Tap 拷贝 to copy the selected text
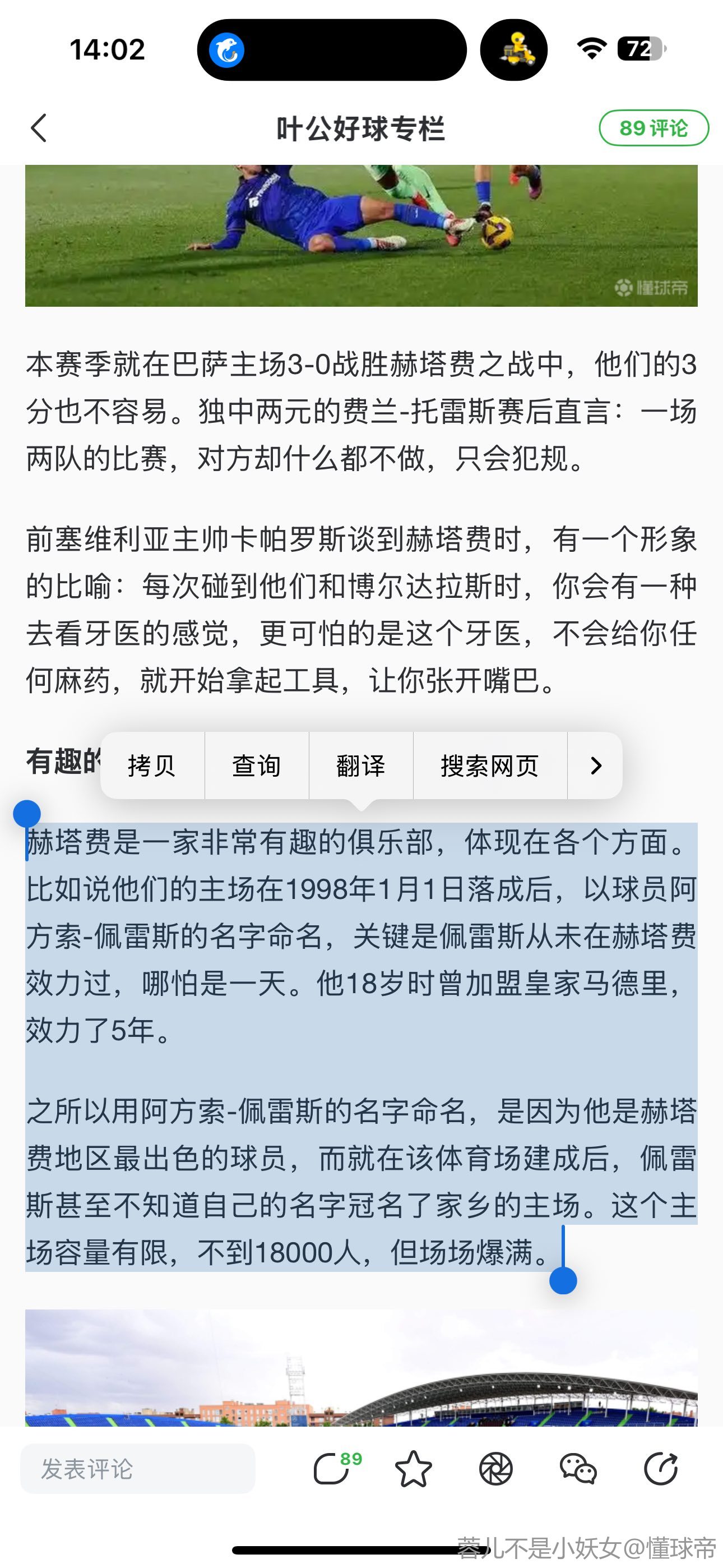Viewport: 723px width, 1568px height. (x=152, y=765)
